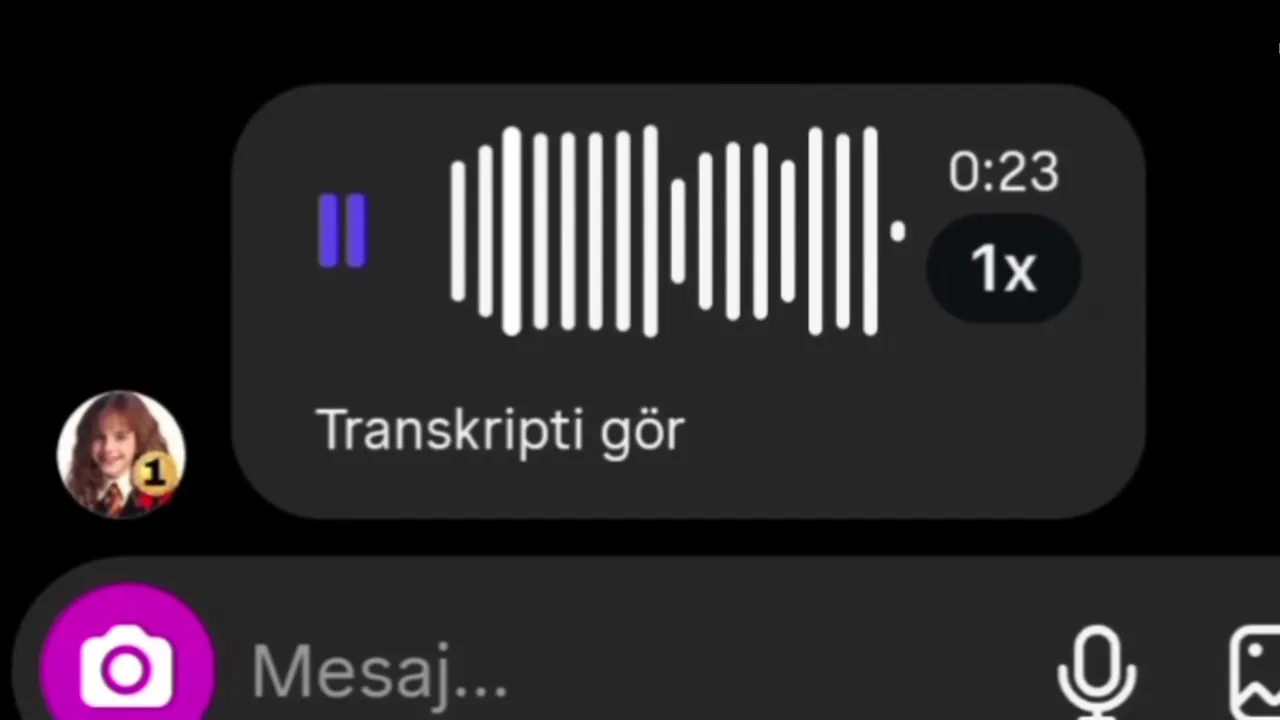The height and width of the screenshot is (720, 1280).
Task: Open the camera from message bar
Action: tap(127, 667)
